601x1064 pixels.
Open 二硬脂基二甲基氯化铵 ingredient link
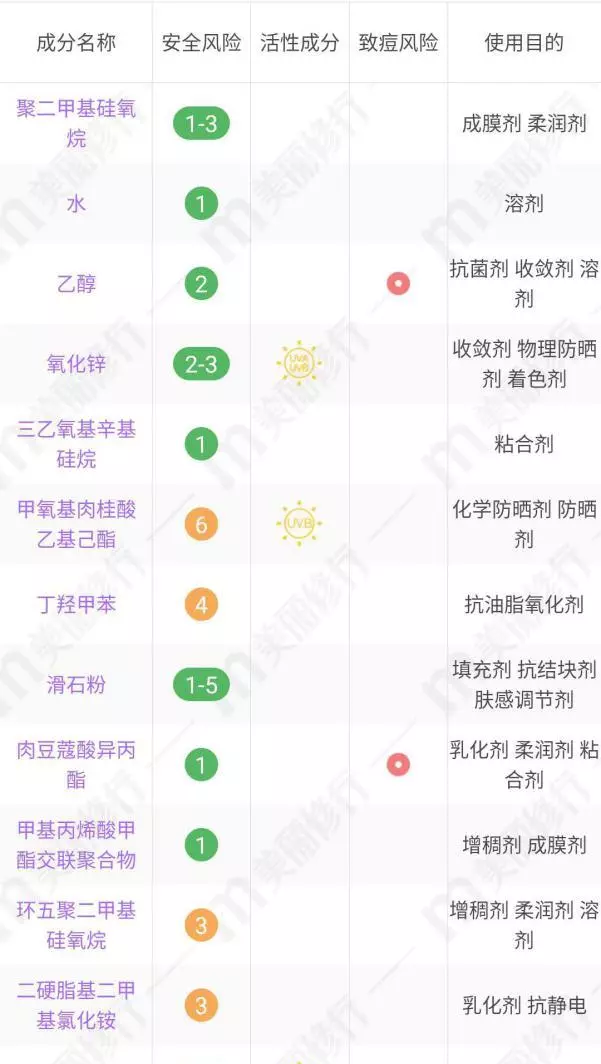coord(76,1005)
